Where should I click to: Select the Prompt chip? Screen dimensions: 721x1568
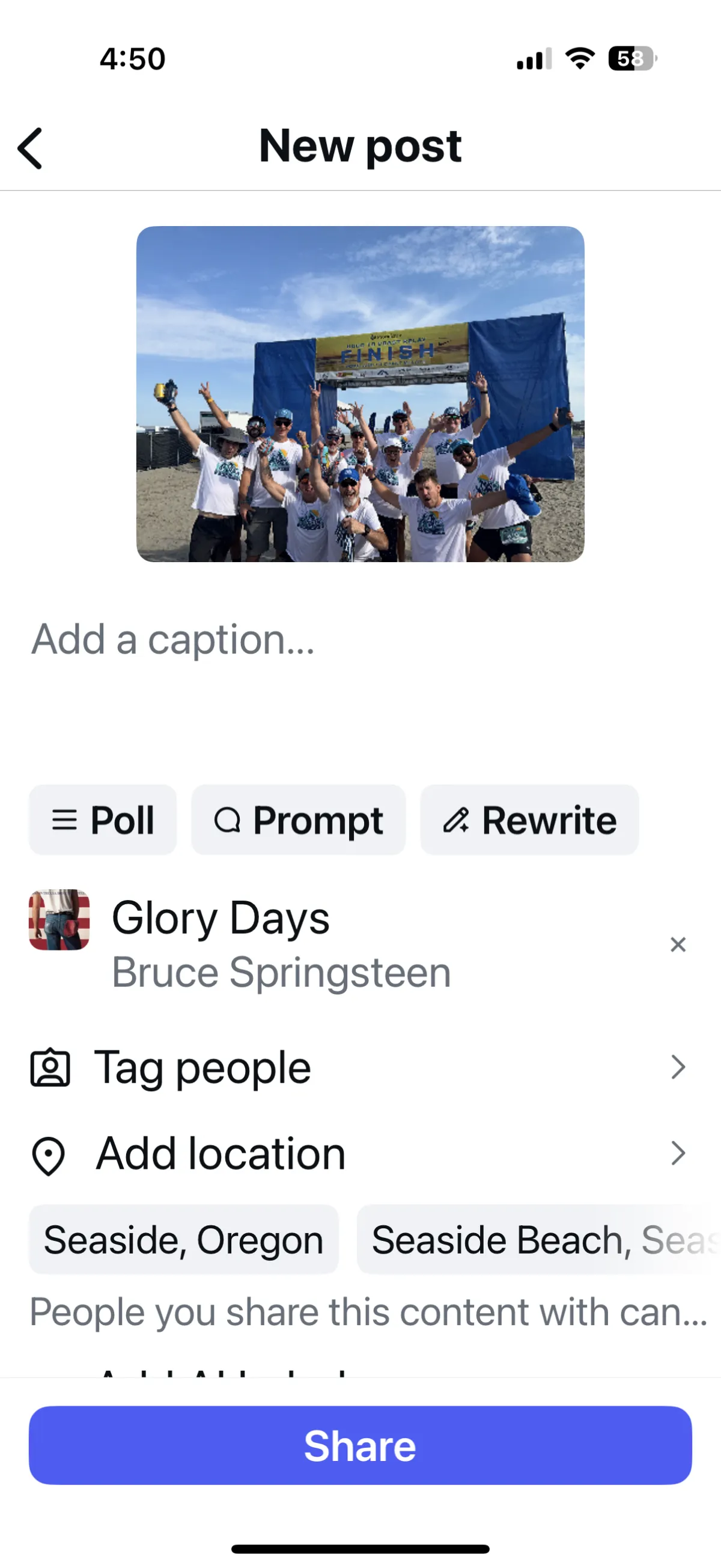pyautogui.click(x=298, y=820)
